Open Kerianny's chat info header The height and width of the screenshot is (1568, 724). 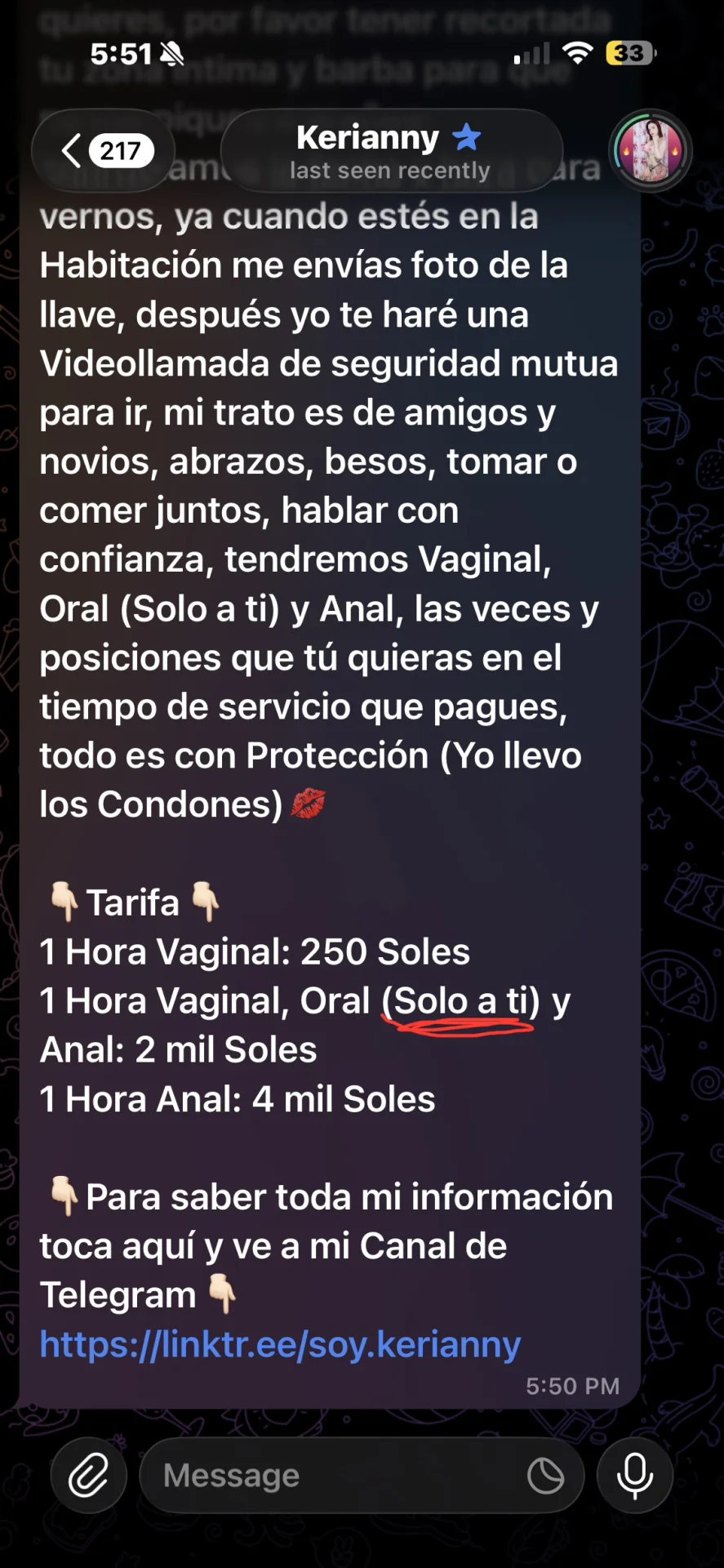390,151
